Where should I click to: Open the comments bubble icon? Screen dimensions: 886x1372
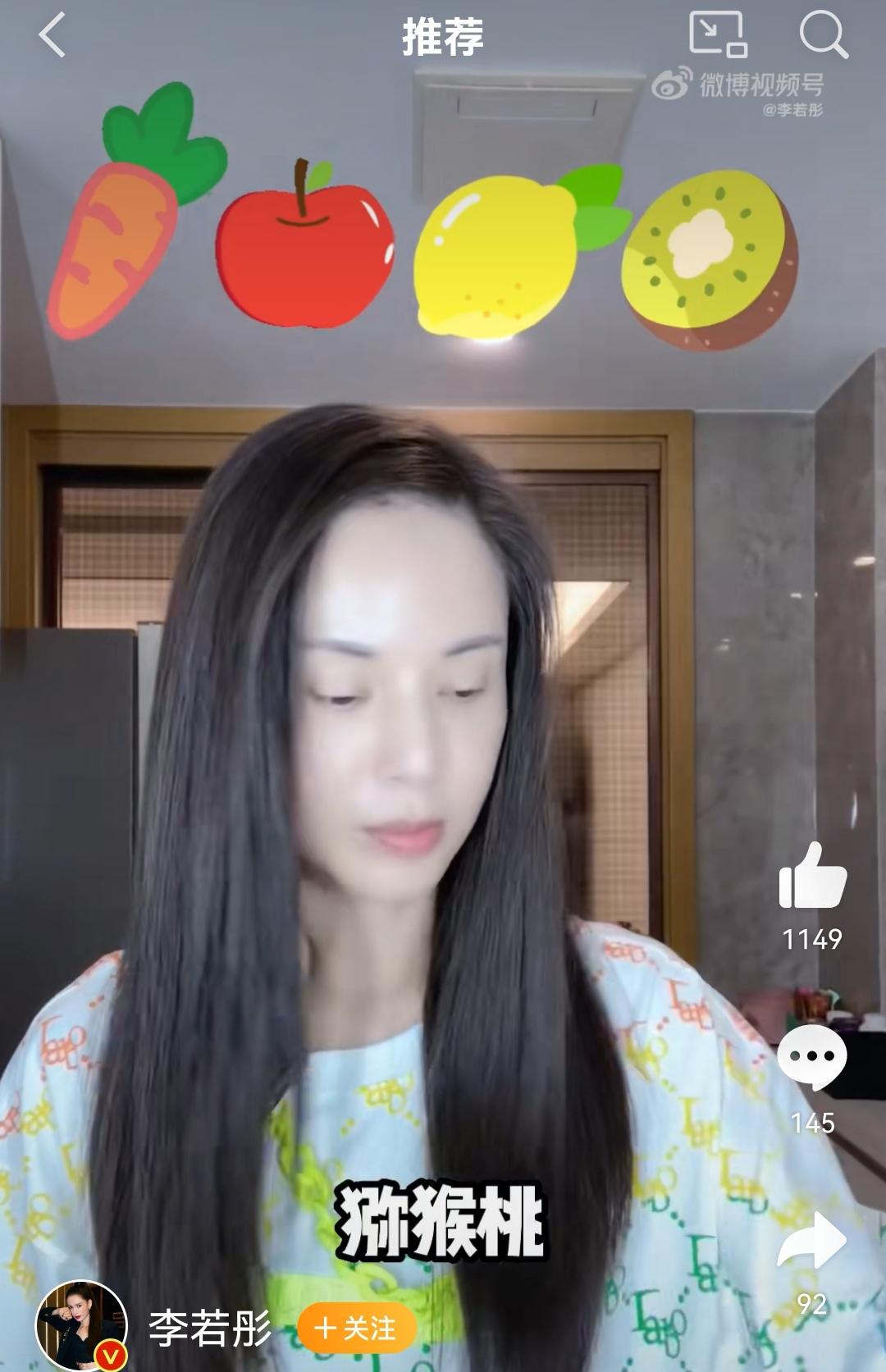click(x=811, y=1056)
